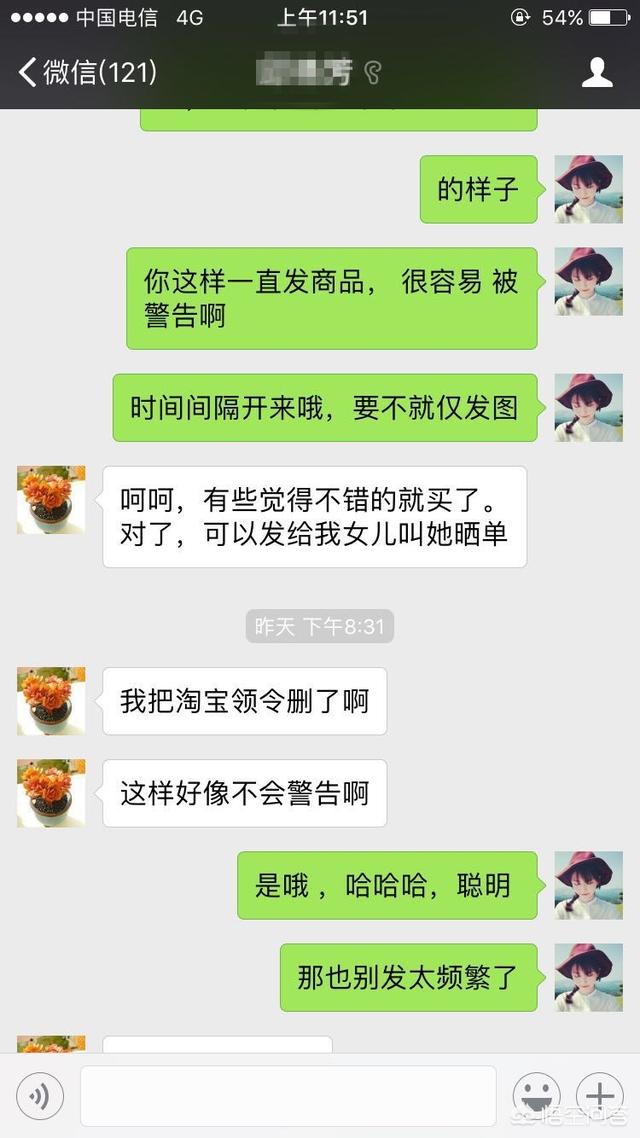The width and height of the screenshot is (640, 1138).
Task: Open the emoji sticker panel
Action: tap(536, 1096)
